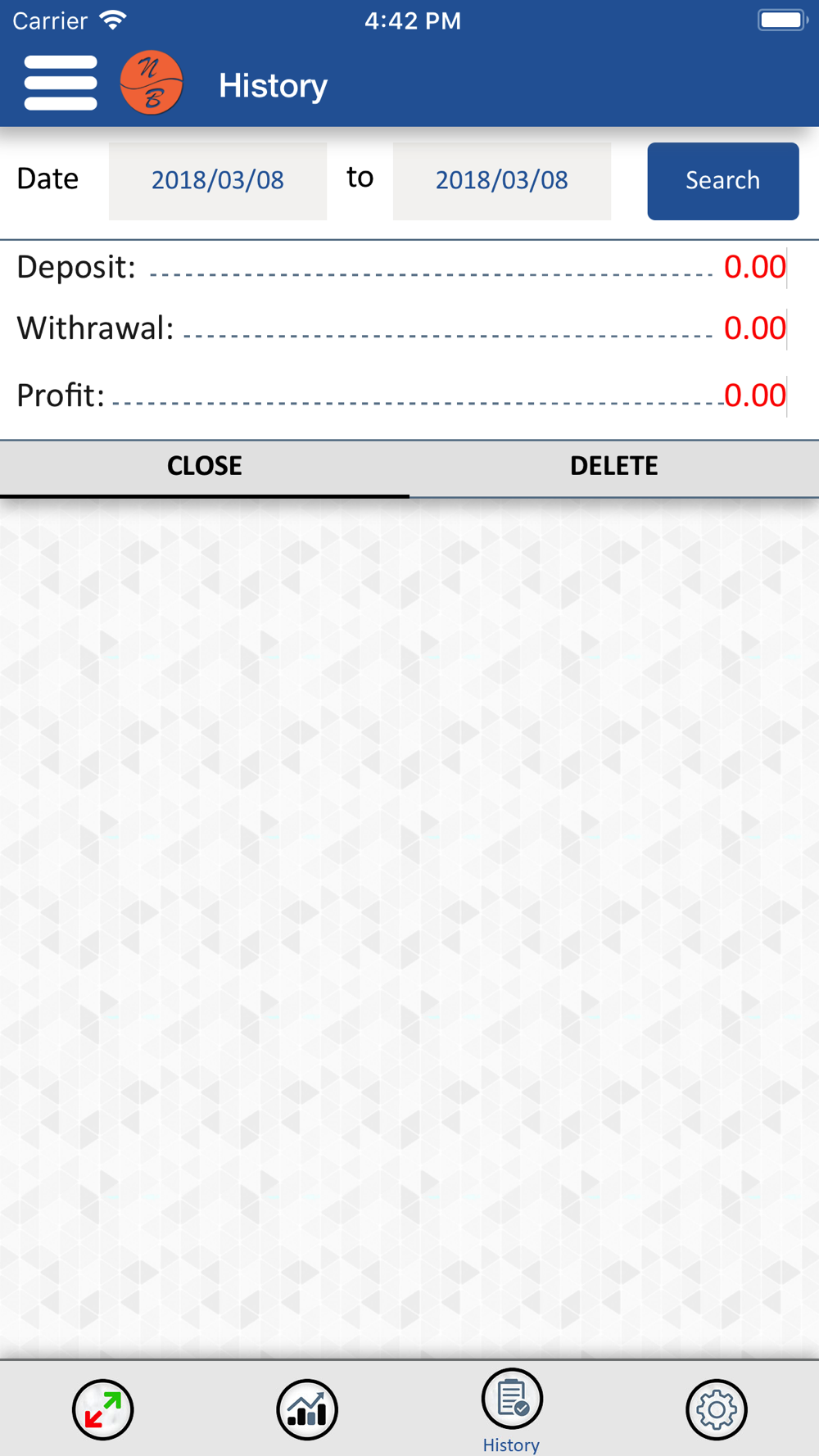This screenshot has width=819, height=1456.
Task: Select the History bottom tab
Action: coord(512,1409)
